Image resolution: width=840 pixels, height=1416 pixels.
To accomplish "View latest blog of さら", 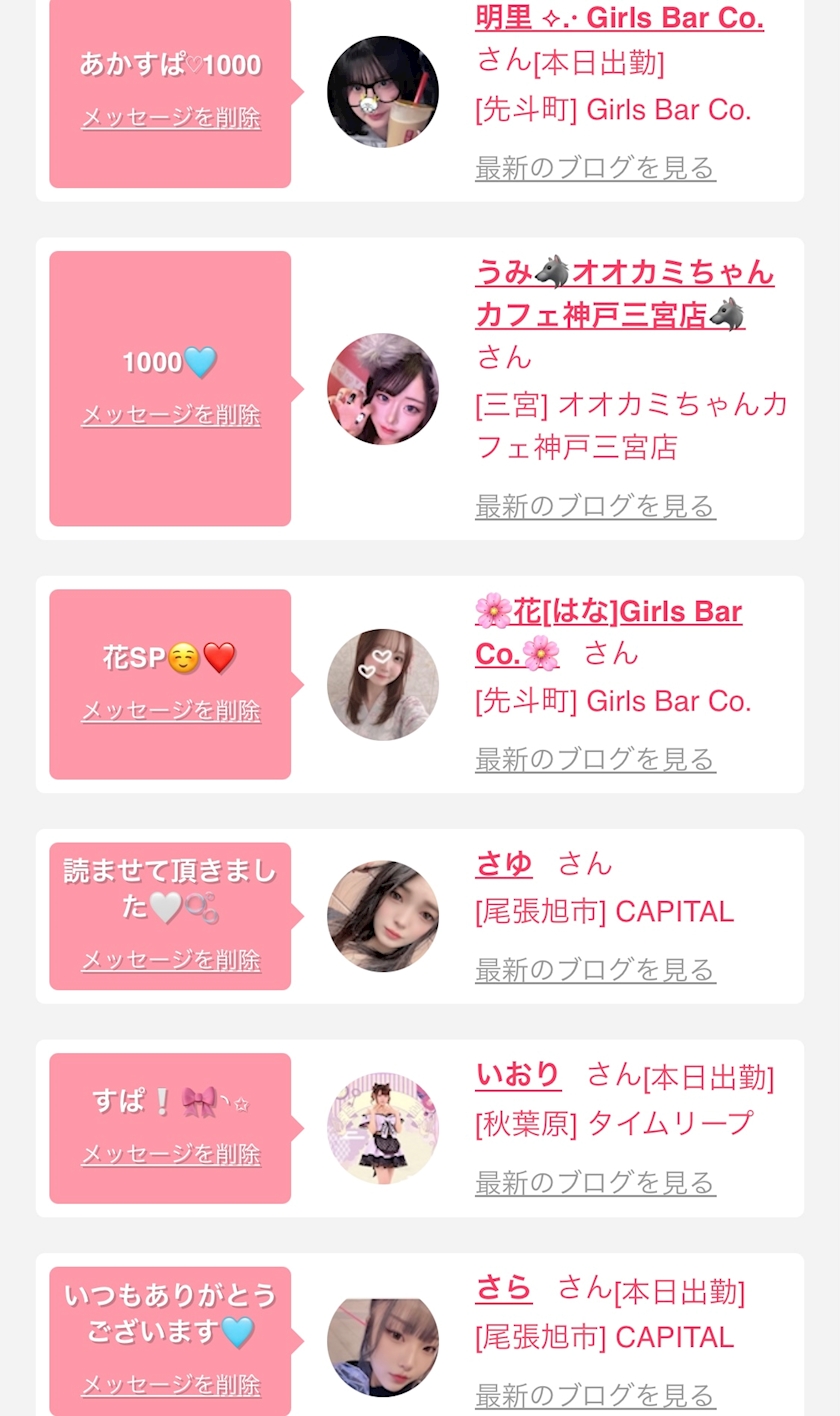I will [595, 1395].
